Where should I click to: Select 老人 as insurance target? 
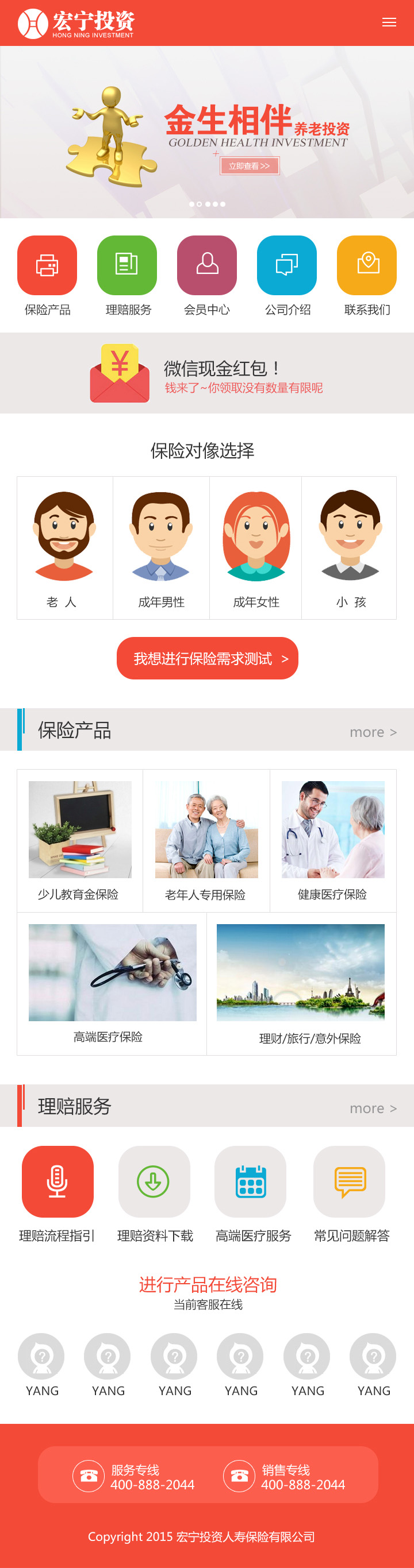click(64, 548)
